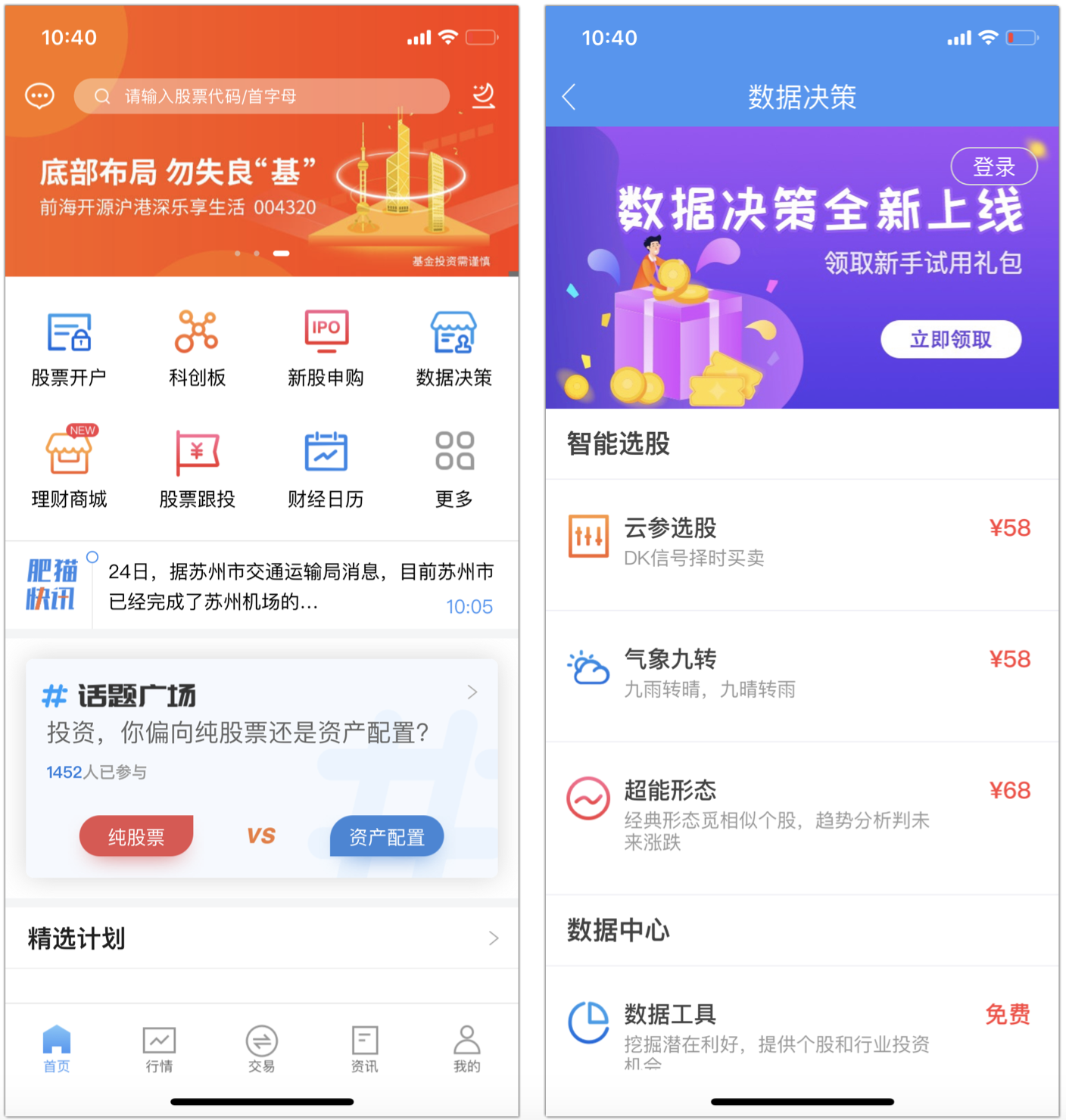
Task: Show 更多 shortcuts
Action: (x=454, y=469)
